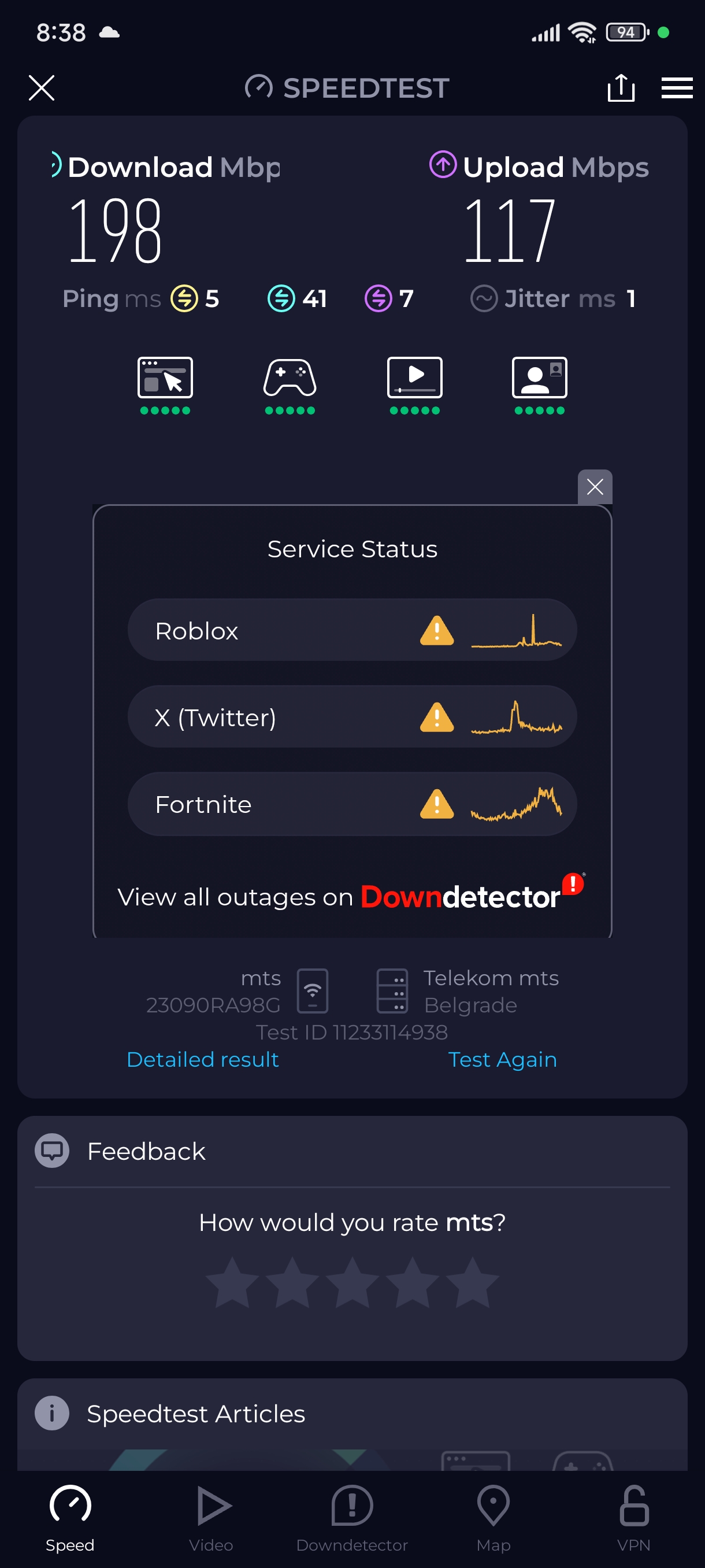Close the speed test results
The image size is (705, 1568).
[42, 88]
